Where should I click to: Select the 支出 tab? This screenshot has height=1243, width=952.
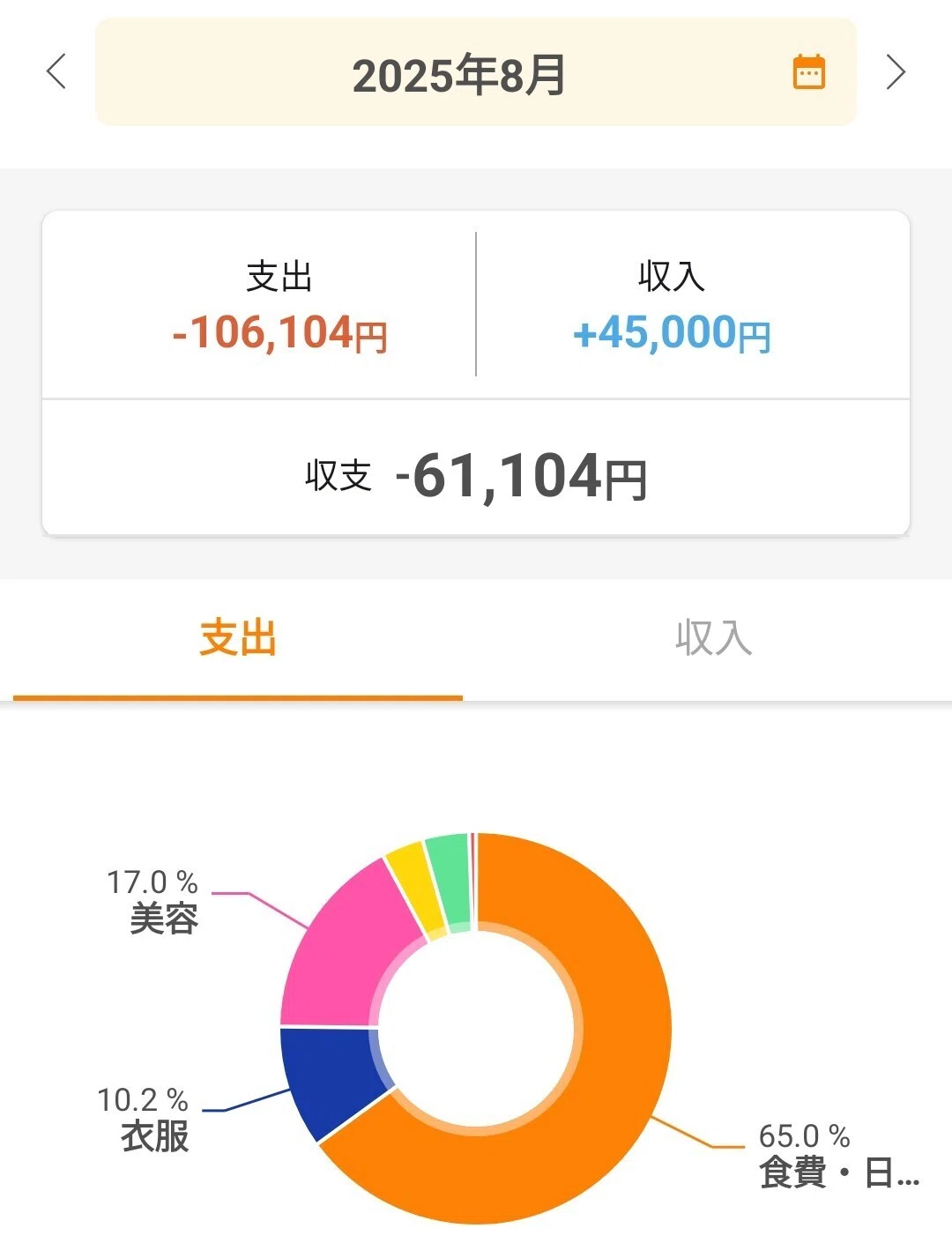point(237,637)
